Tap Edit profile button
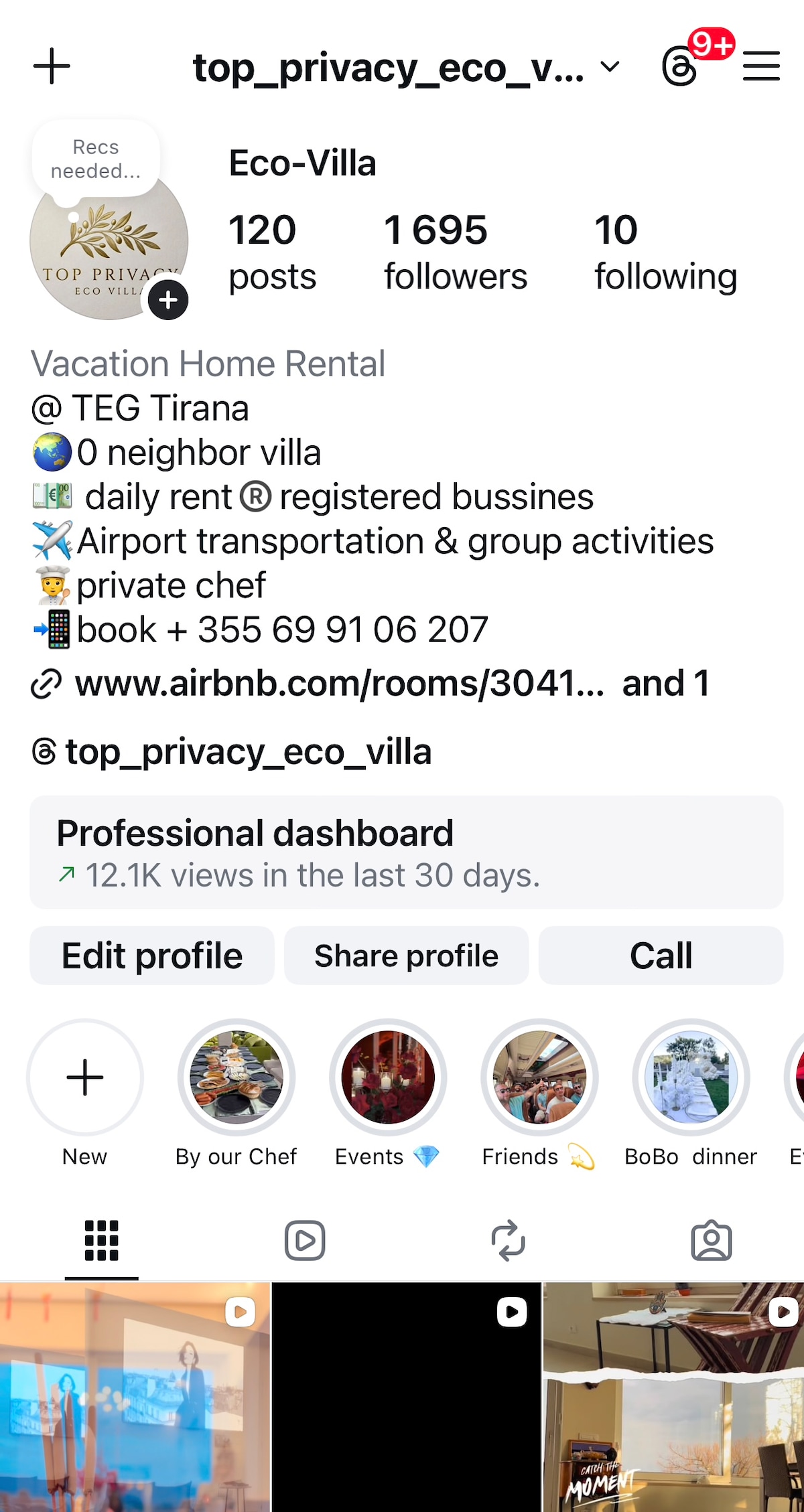 (152, 956)
